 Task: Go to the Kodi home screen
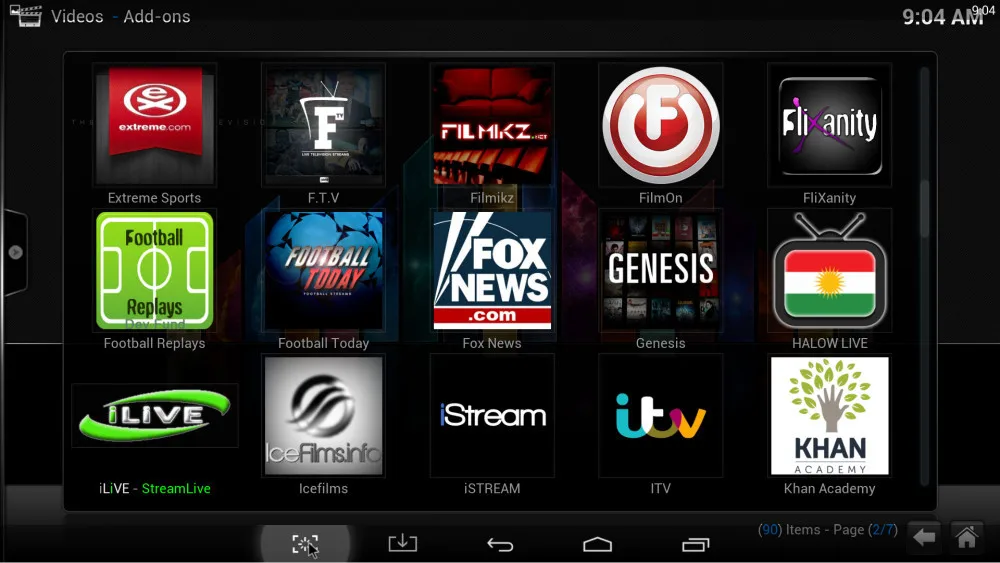tap(966, 537)
